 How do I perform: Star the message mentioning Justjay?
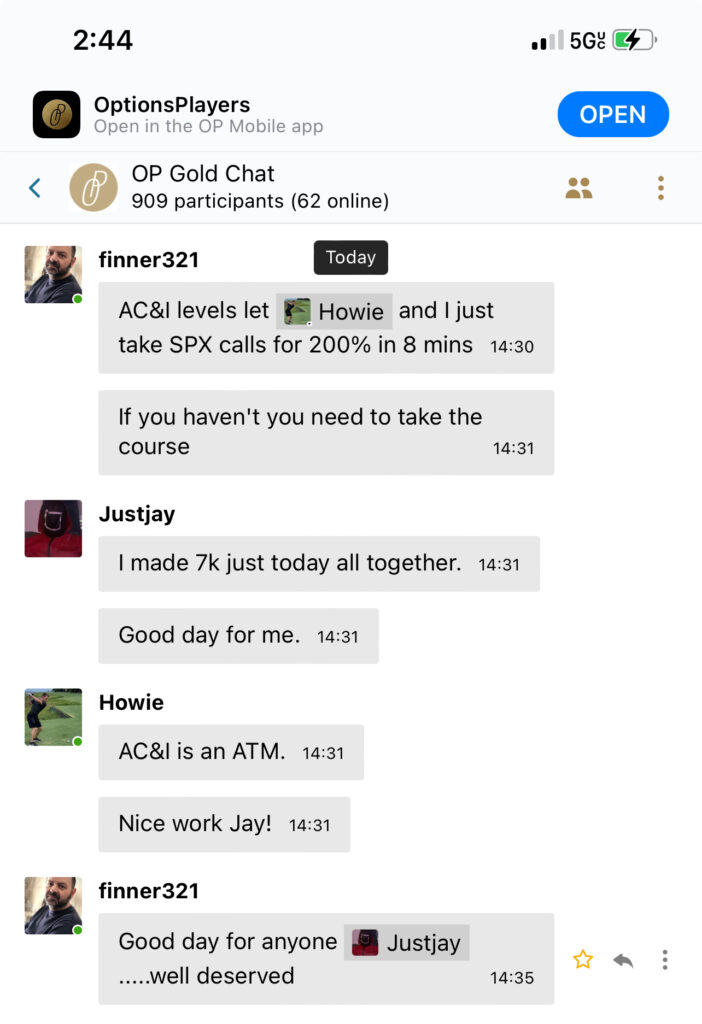pos(583,960)
